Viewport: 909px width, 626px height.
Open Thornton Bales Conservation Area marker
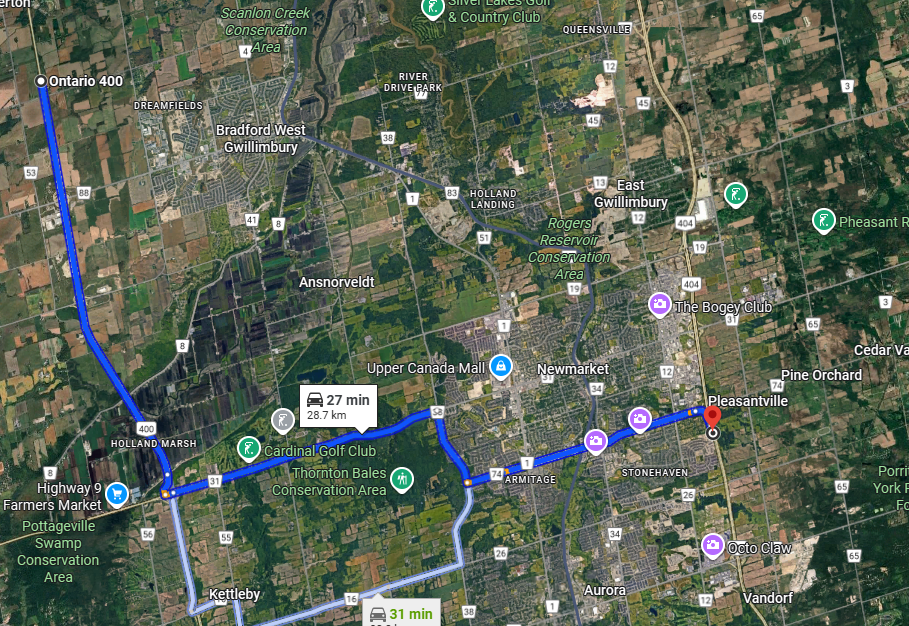[x=401, y=479]
